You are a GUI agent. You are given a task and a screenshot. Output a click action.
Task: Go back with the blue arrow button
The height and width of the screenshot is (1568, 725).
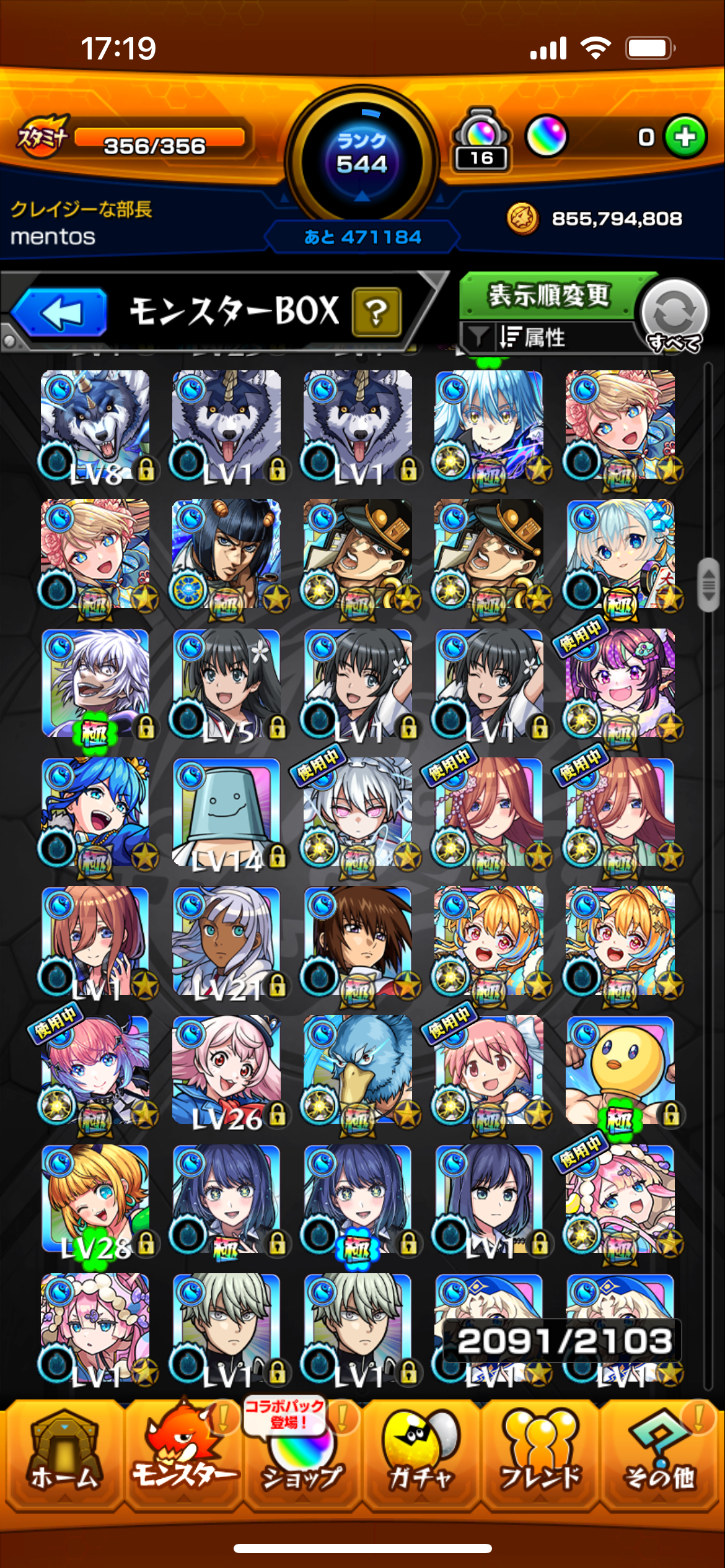(x=59, y=311)
